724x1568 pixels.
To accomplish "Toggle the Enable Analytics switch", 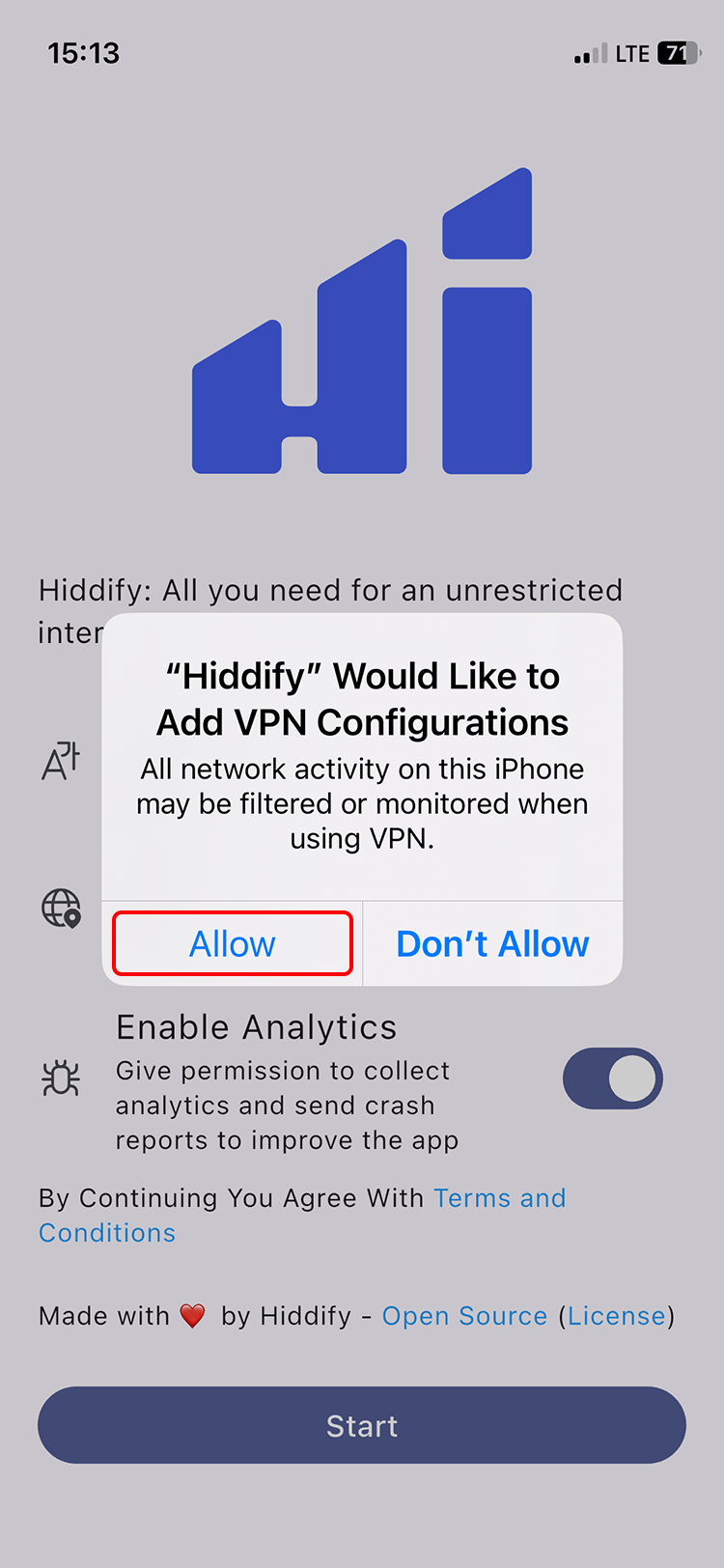I will point(612,1078).
